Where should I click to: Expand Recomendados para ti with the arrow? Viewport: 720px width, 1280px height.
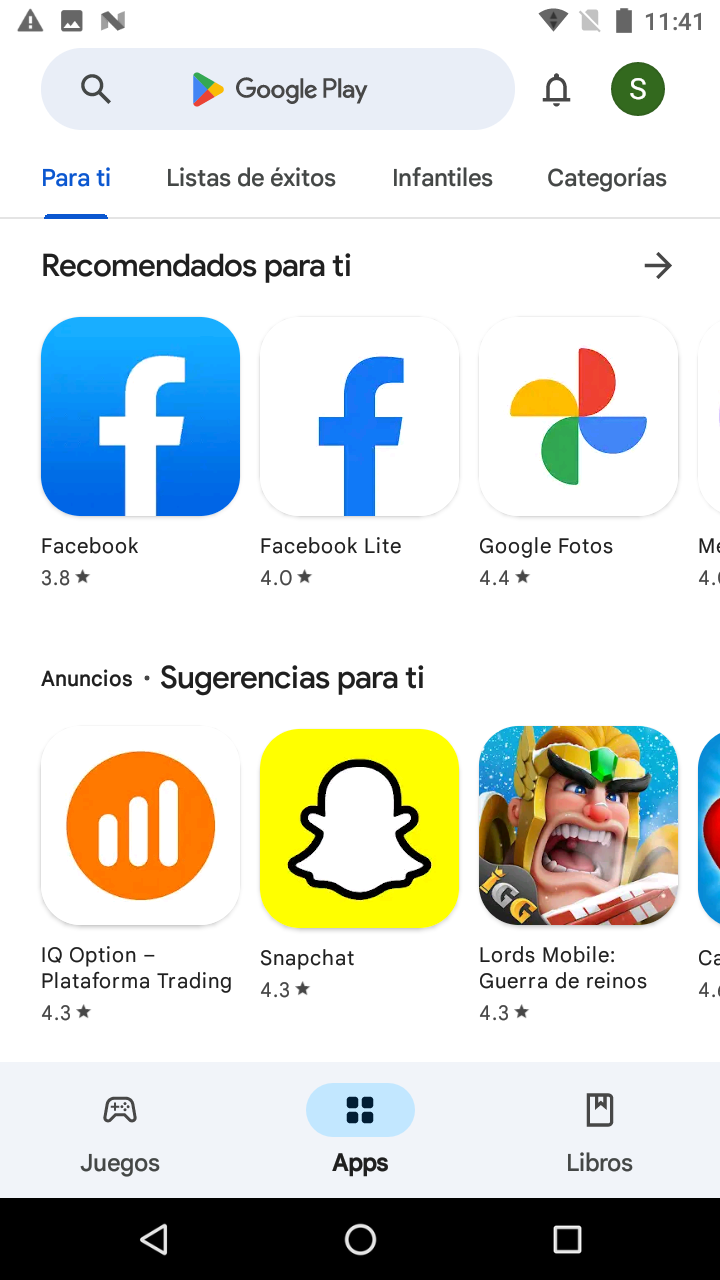[x=657, y=266]
